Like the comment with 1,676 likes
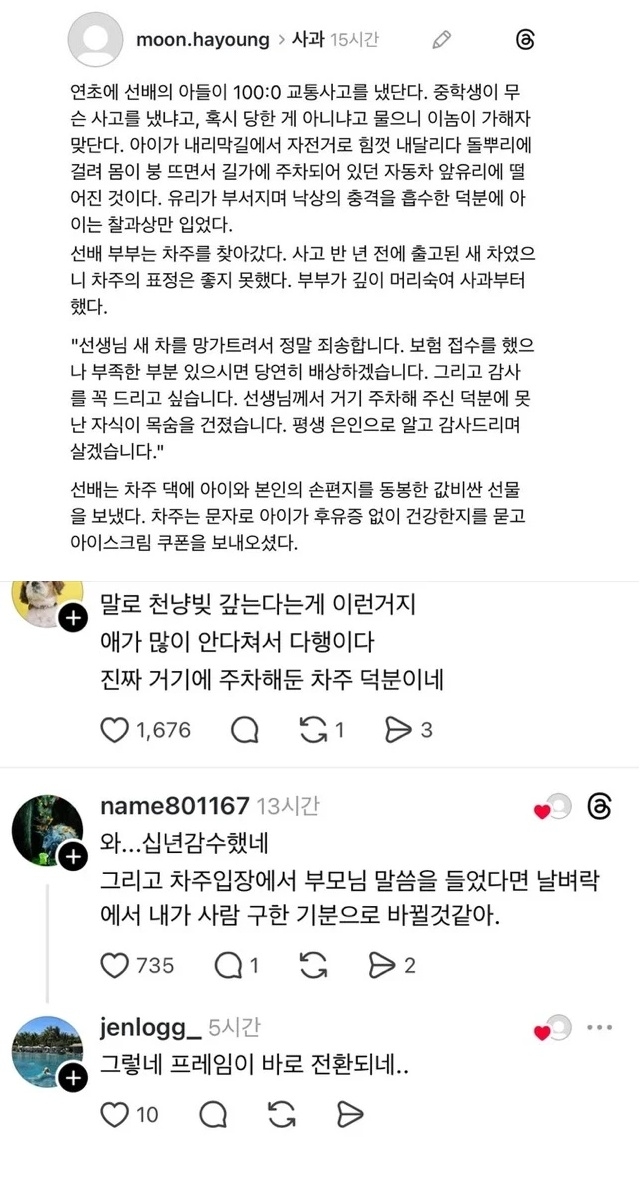 click(116, 731)
